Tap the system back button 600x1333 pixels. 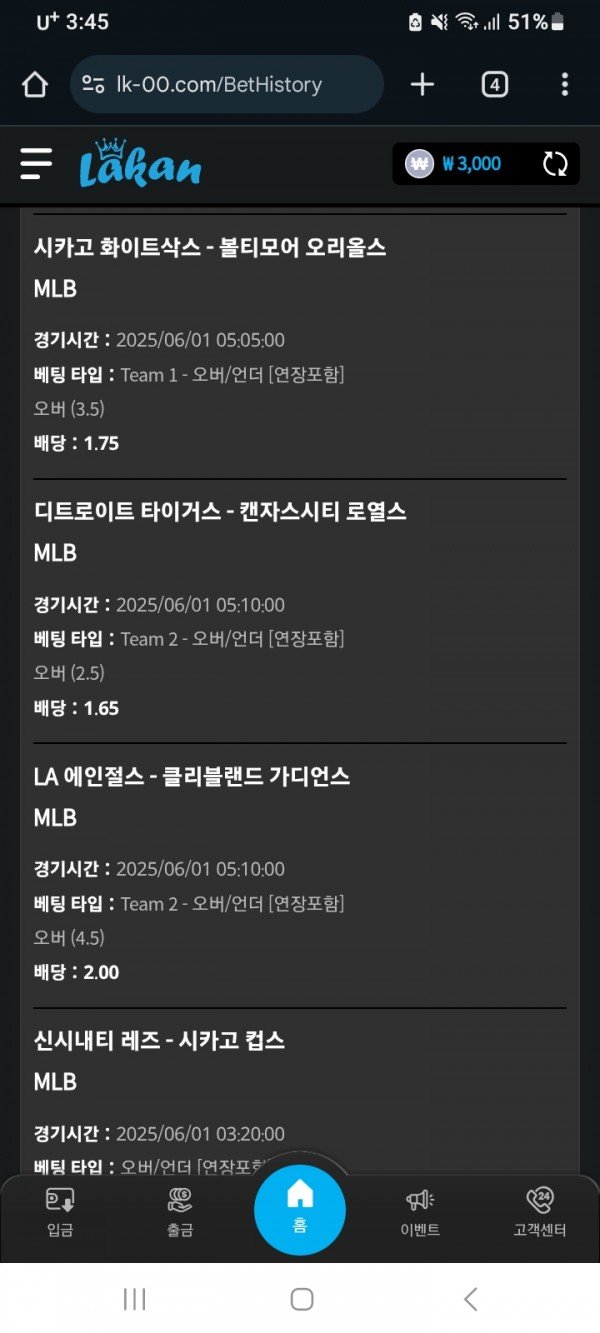tap(471, 1299)
